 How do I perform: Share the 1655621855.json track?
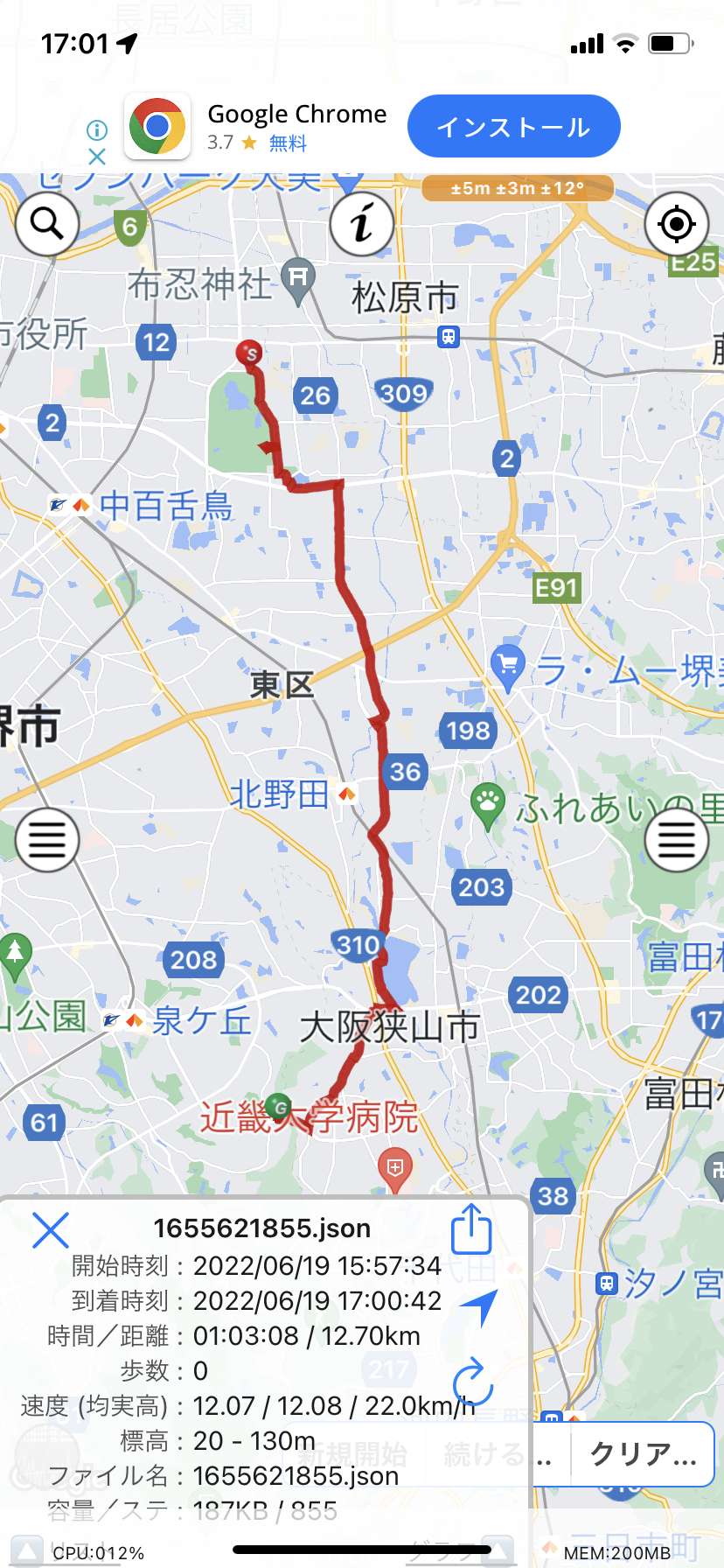(x=471, y=1229)
